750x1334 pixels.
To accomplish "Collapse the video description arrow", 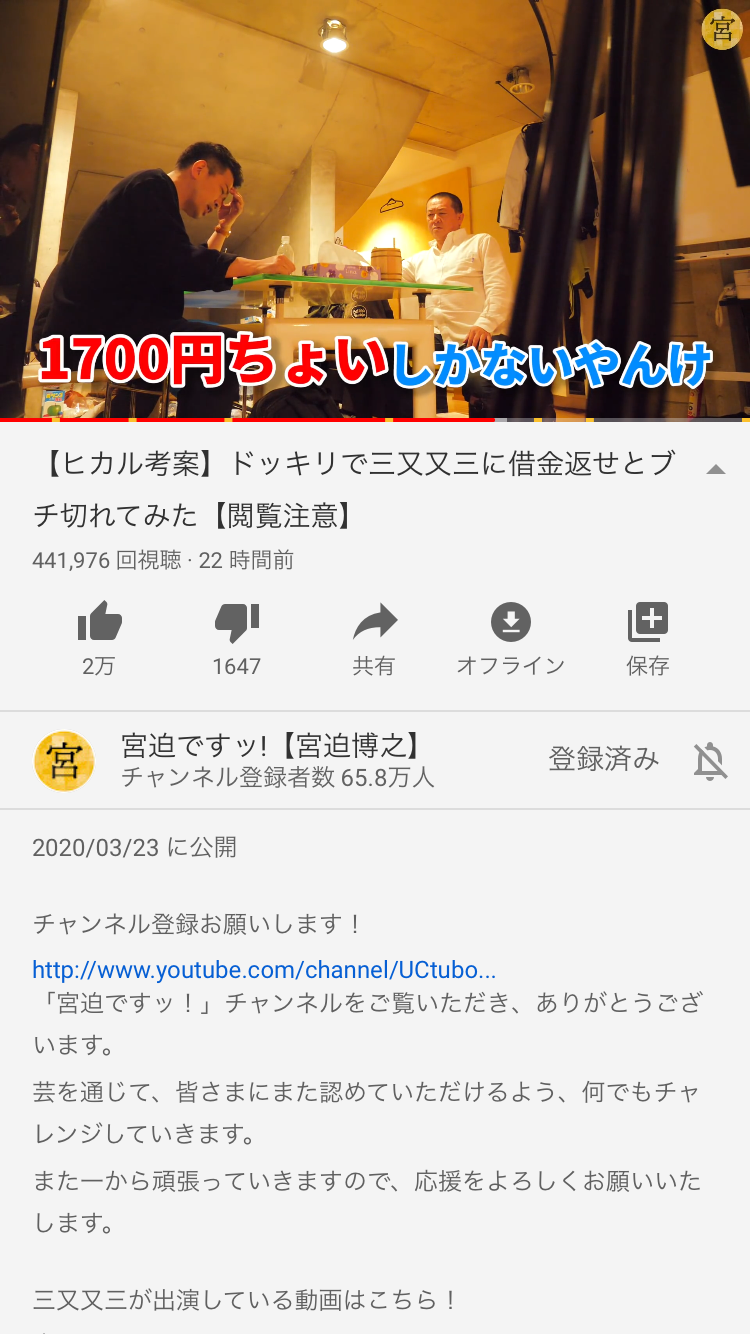I will [715, 469].
